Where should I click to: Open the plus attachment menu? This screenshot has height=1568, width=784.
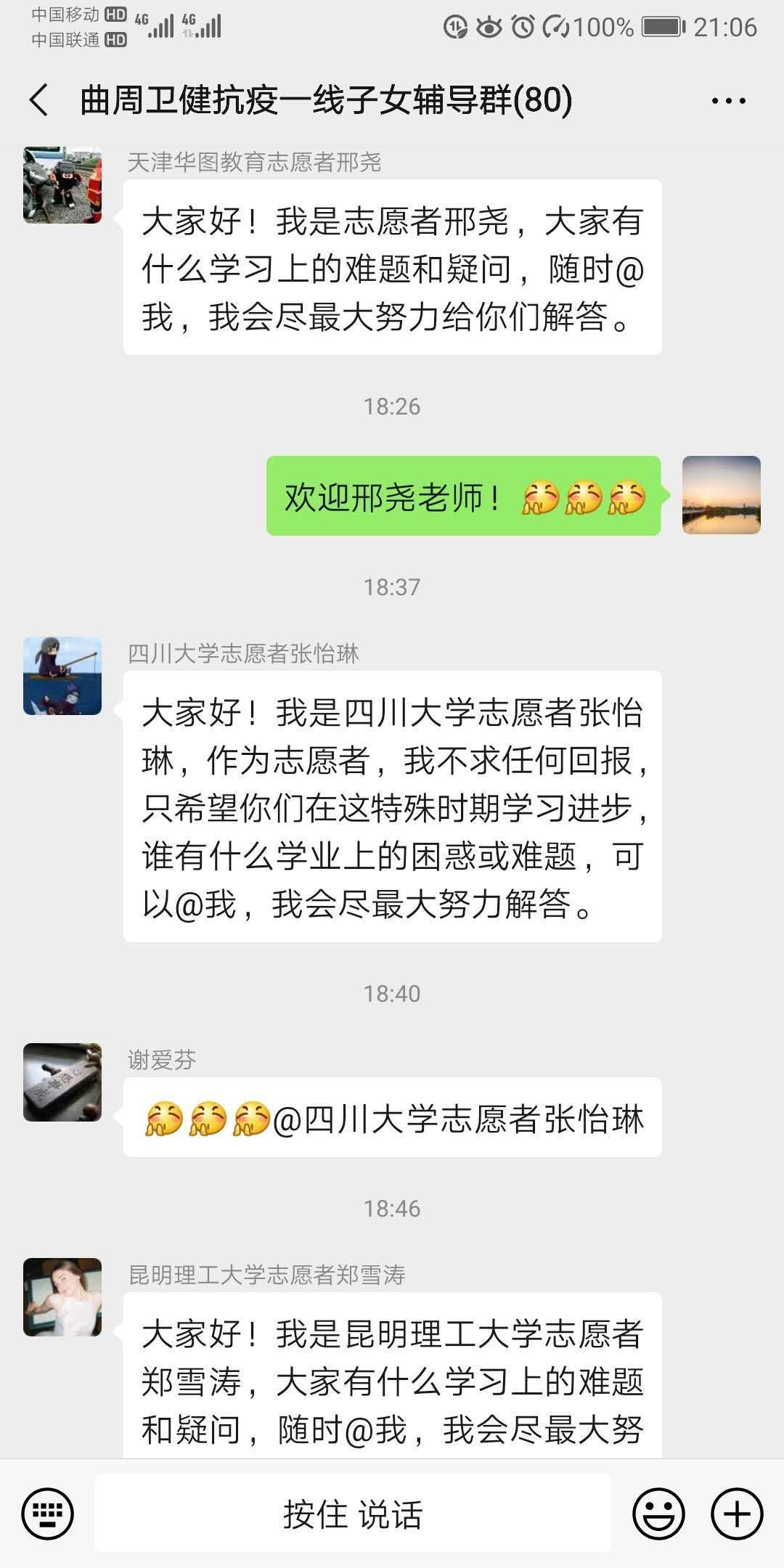click(737, 1514)
